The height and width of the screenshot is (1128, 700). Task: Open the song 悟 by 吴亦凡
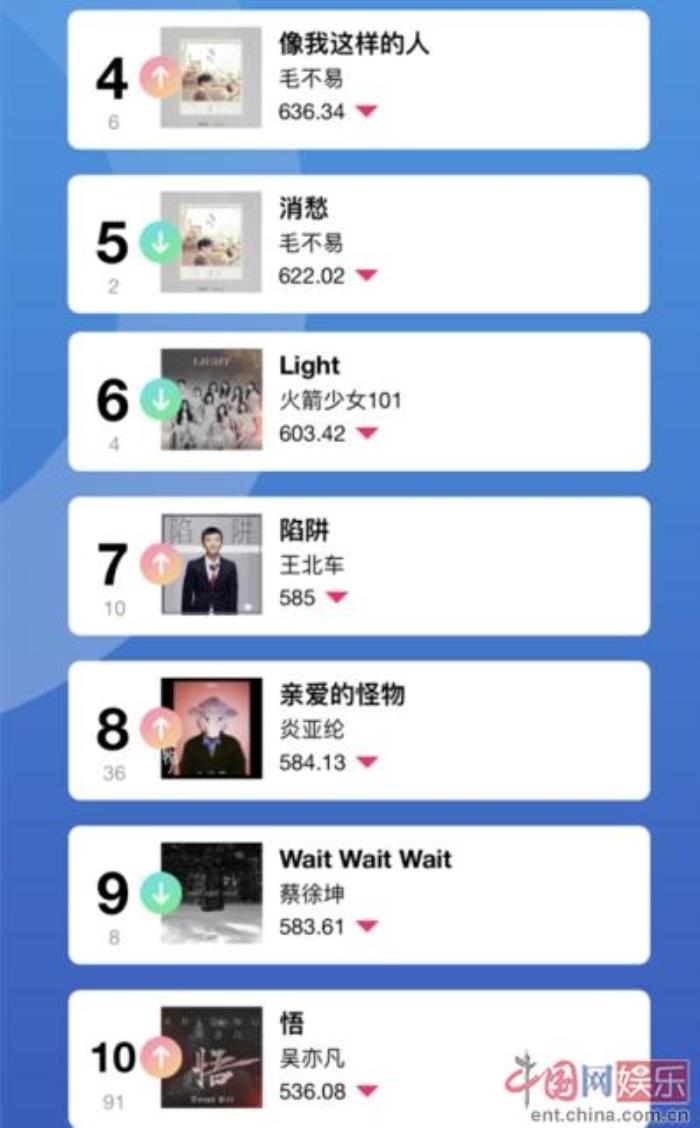pyautogui.click(x=292, y=1023)
